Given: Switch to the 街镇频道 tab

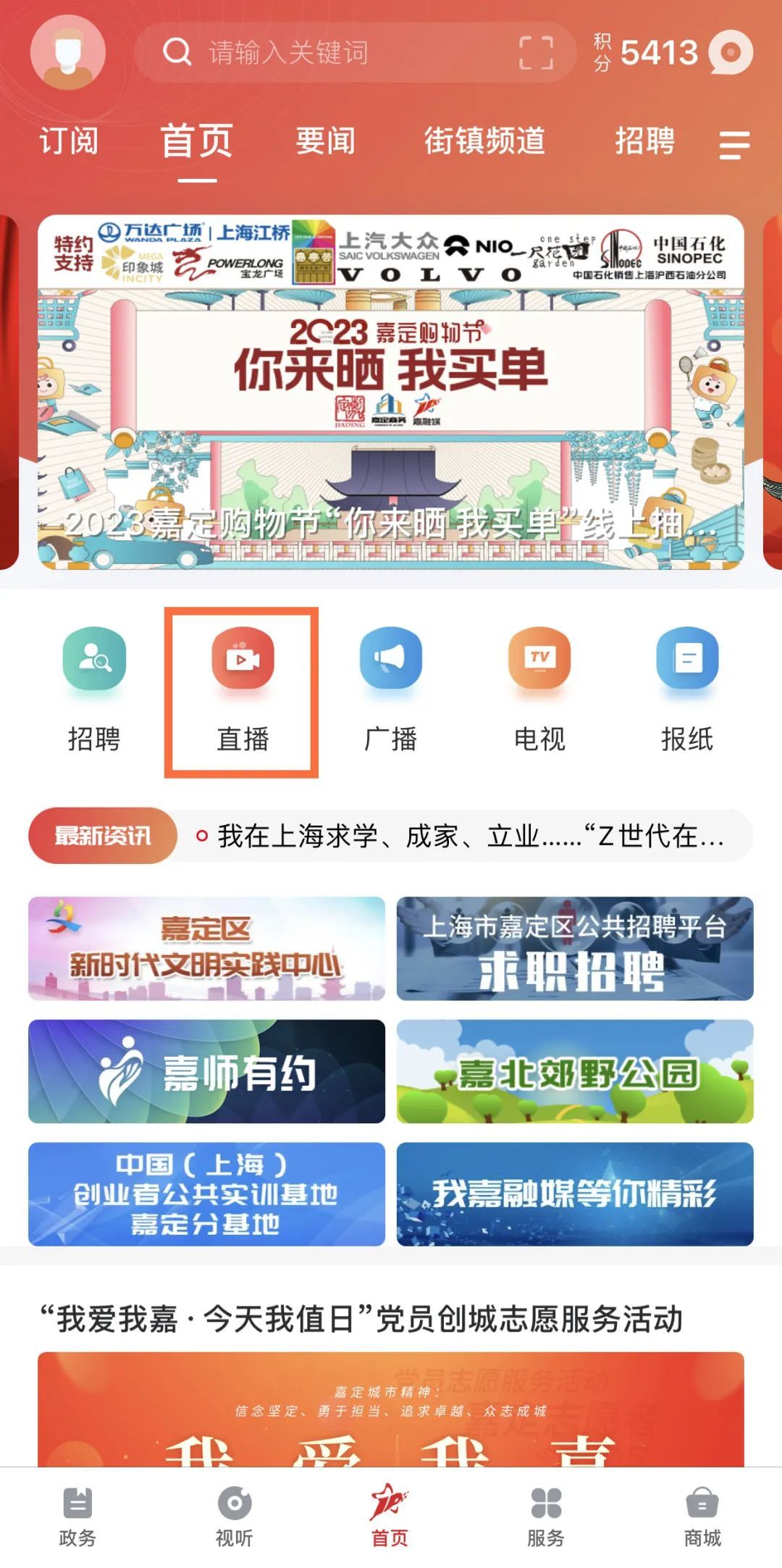Looking at the screenshot, I should (484, 141).
